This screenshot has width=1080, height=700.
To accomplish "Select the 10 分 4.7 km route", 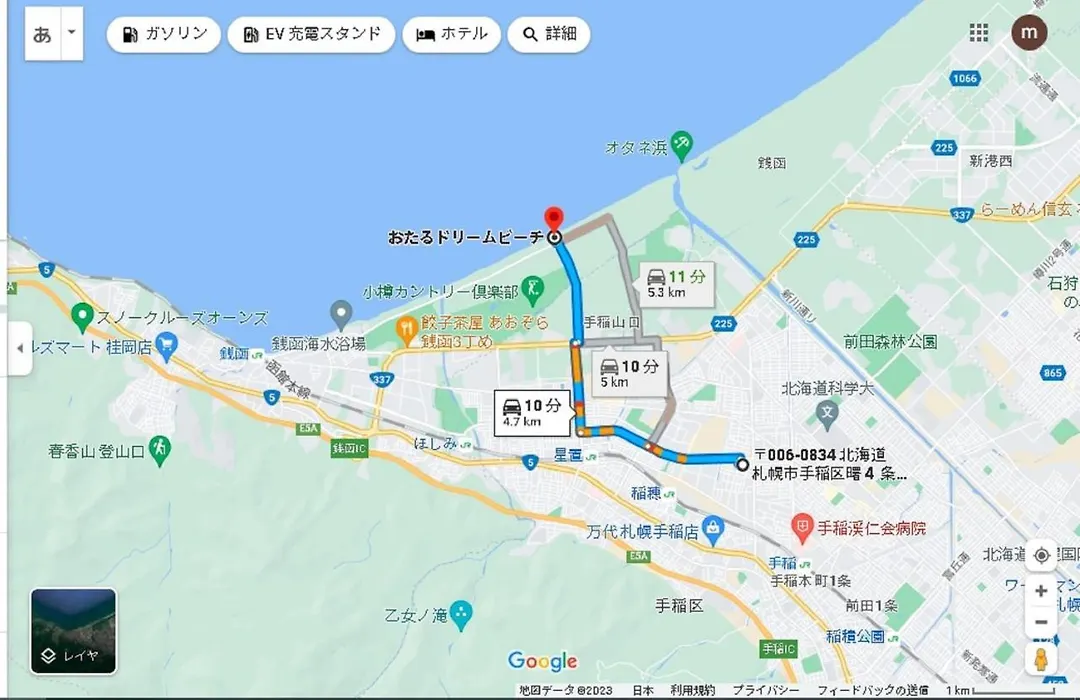I will pyautogui.click(x=533, y=412).
